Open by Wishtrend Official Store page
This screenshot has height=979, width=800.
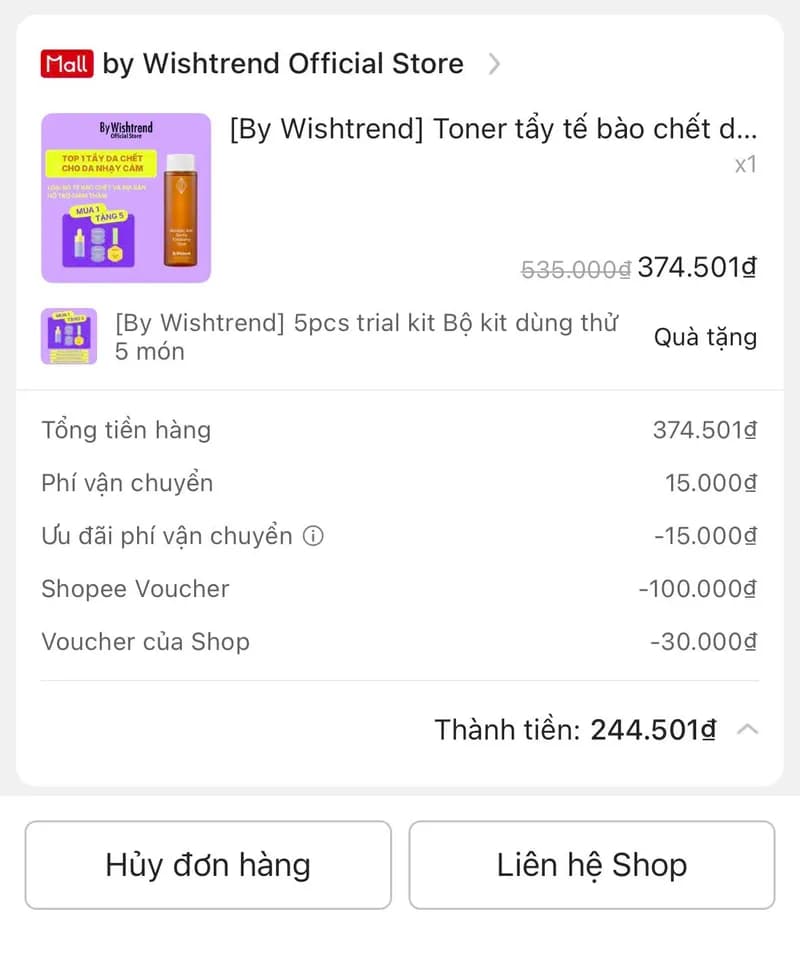tap(282, 64)
